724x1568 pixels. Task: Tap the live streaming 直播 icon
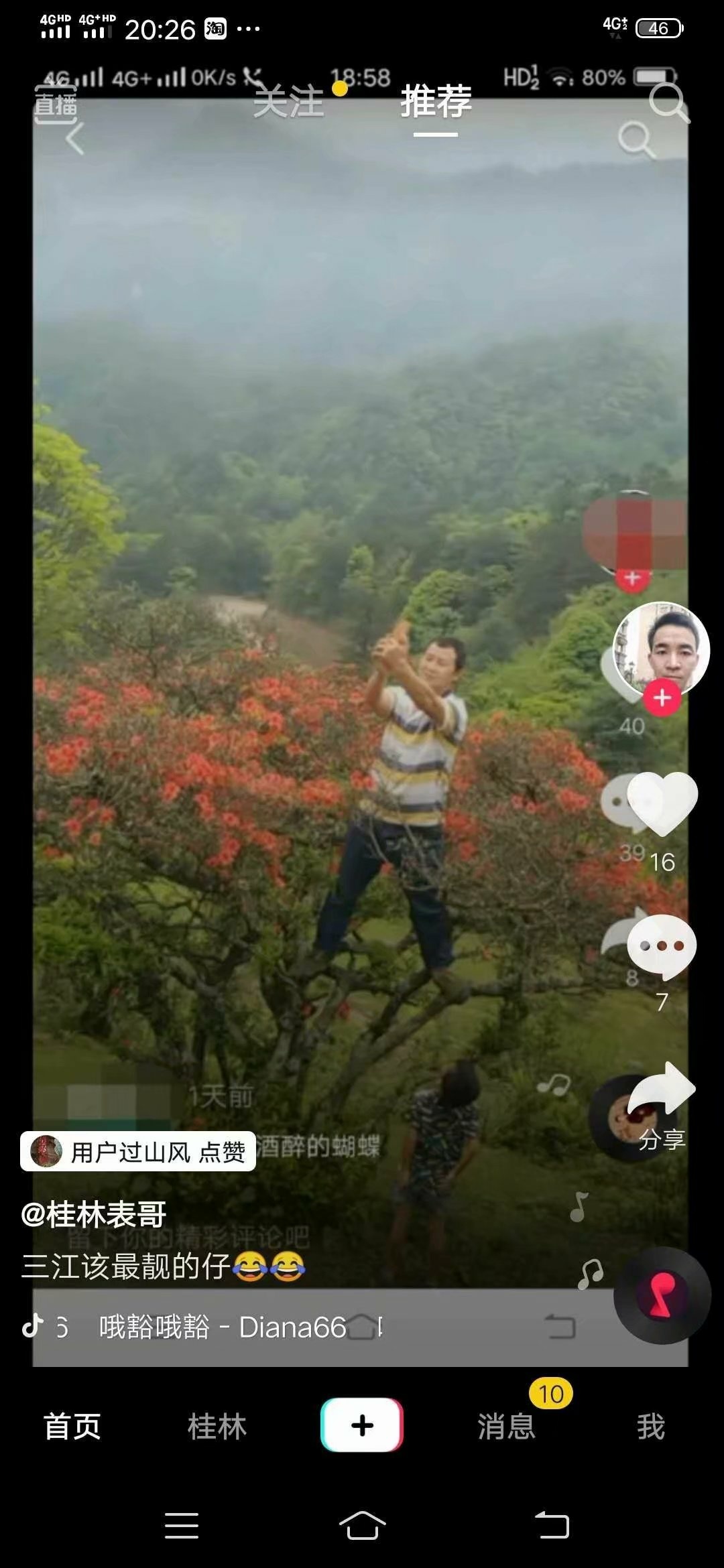56,103
